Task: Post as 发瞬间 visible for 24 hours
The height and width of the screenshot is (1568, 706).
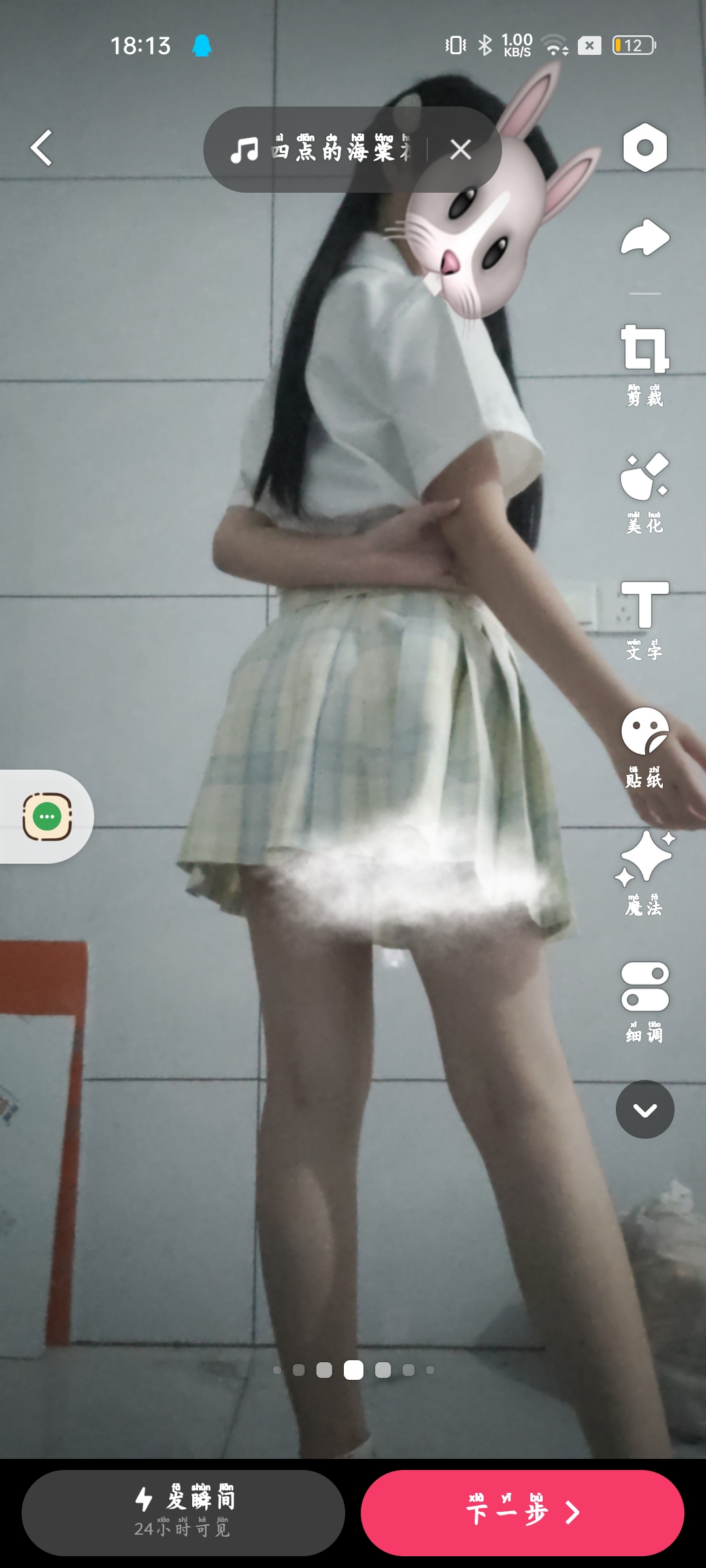Action: coord(183,1512)
